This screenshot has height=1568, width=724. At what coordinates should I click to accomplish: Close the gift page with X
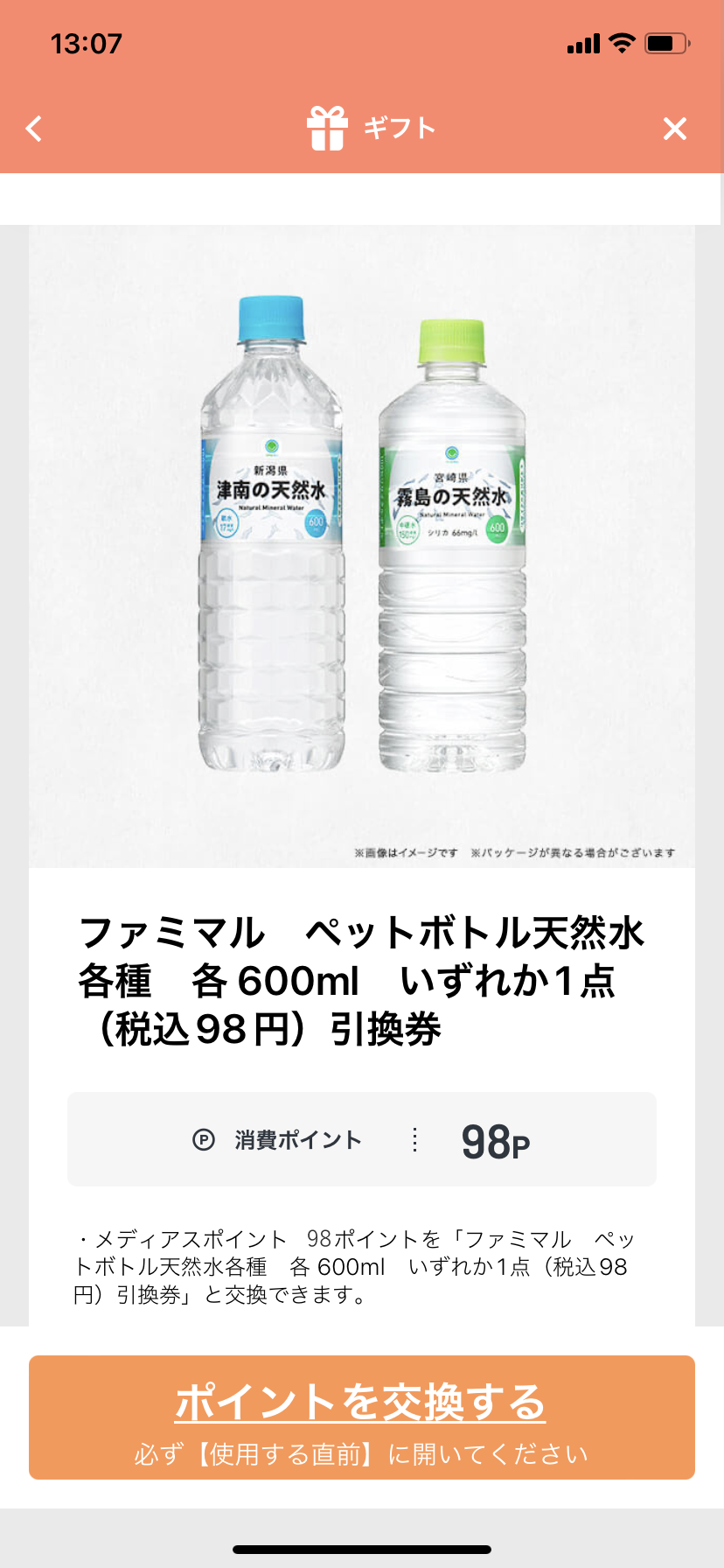[674, 129]
